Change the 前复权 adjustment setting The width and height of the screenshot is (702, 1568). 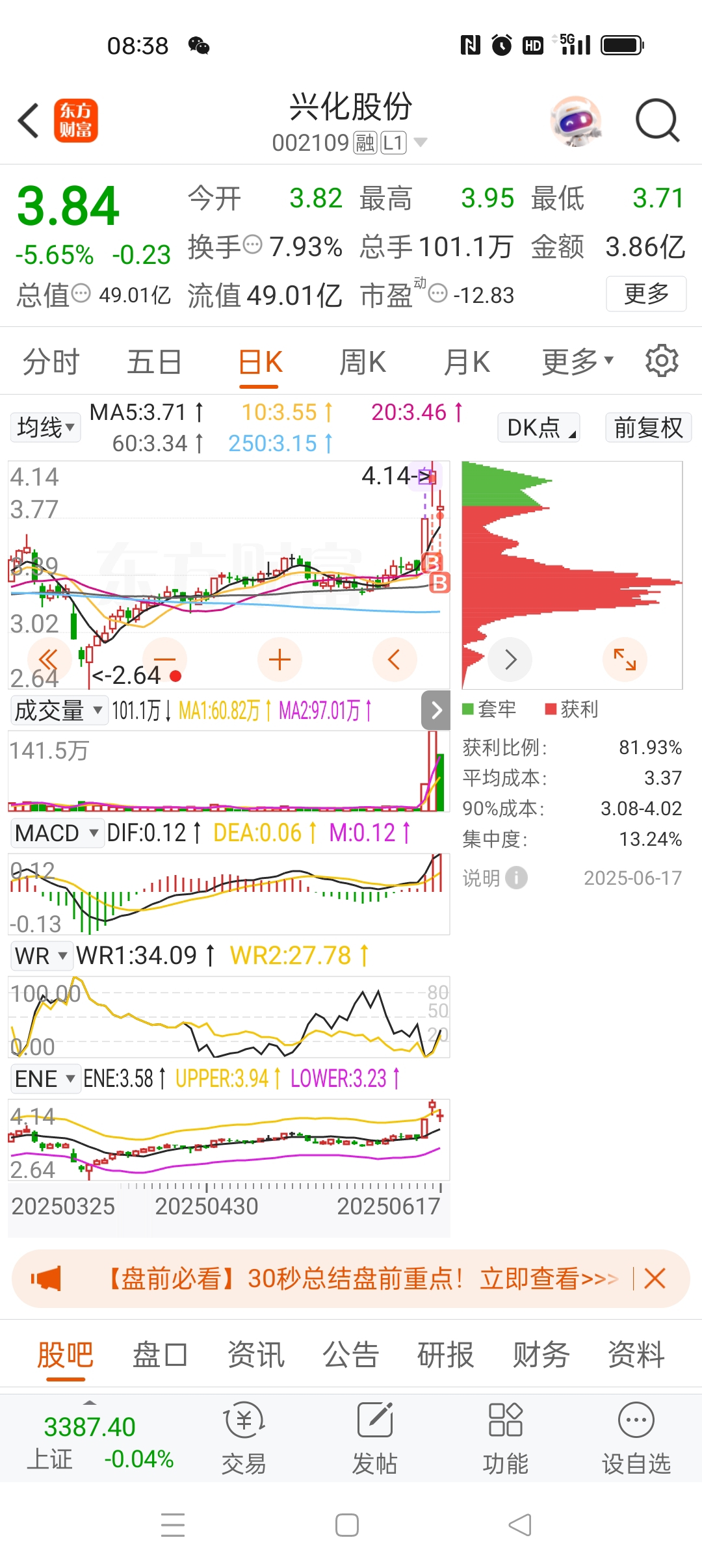pos(648,427)
